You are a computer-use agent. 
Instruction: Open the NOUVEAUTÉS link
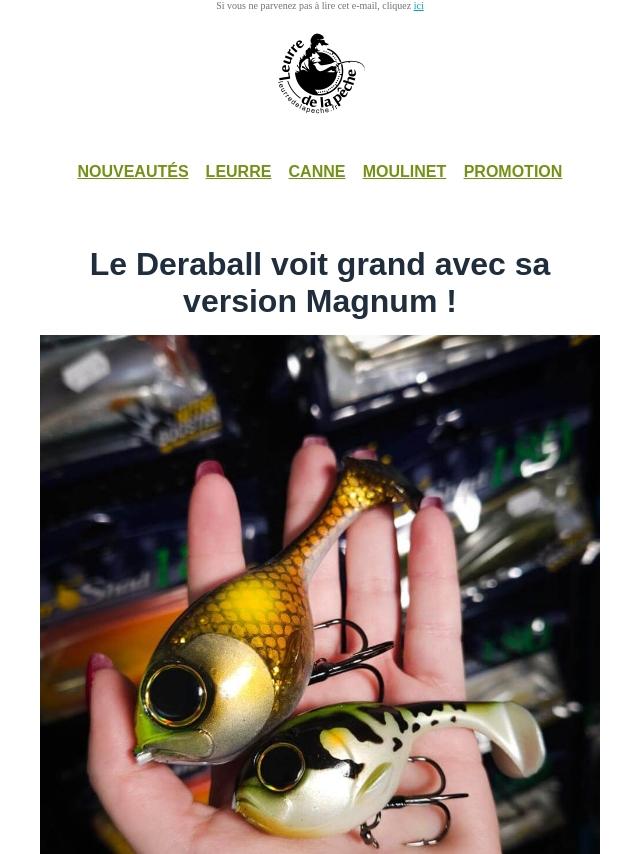tap(132, 171)
